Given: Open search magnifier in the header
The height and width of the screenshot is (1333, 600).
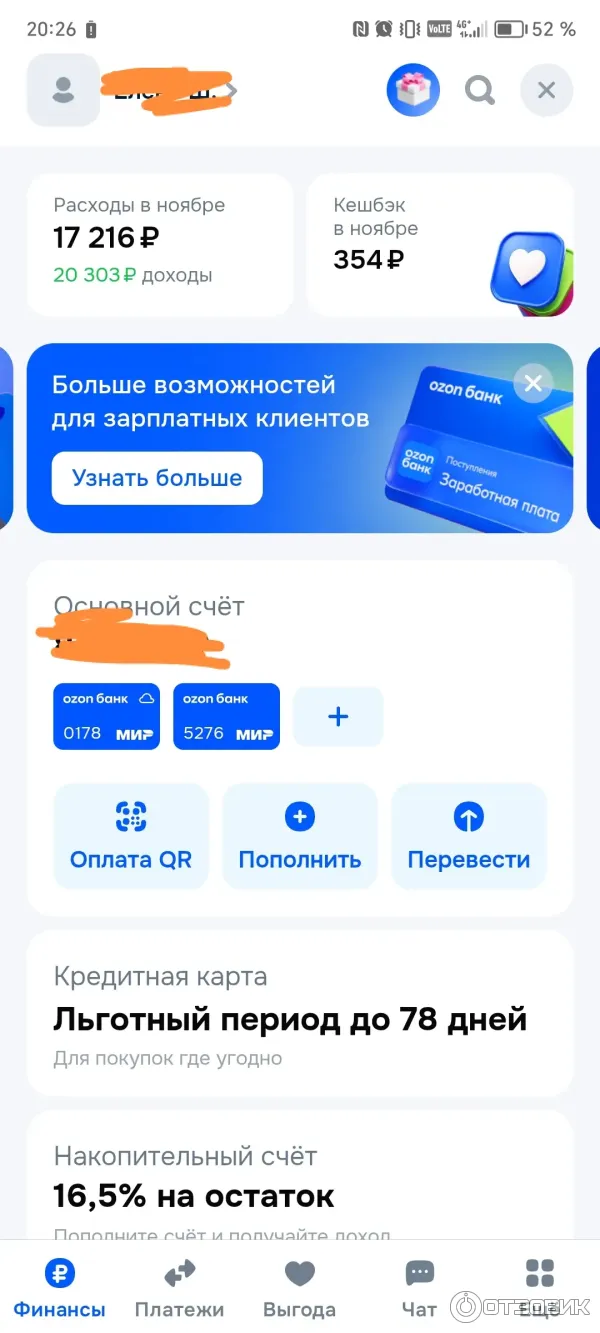Looking at the screenshot, I should [480, 91].
